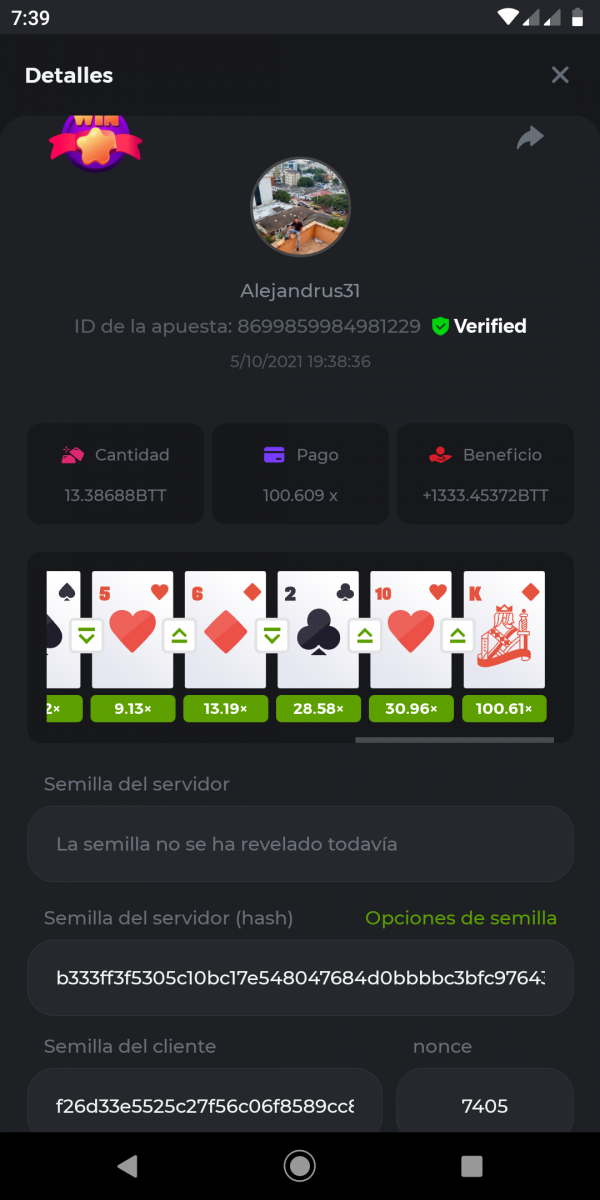The width and height of the screenshot is (600, 1200).
Task: Close the Detalles dialog
Action: (x=560, y=75)
